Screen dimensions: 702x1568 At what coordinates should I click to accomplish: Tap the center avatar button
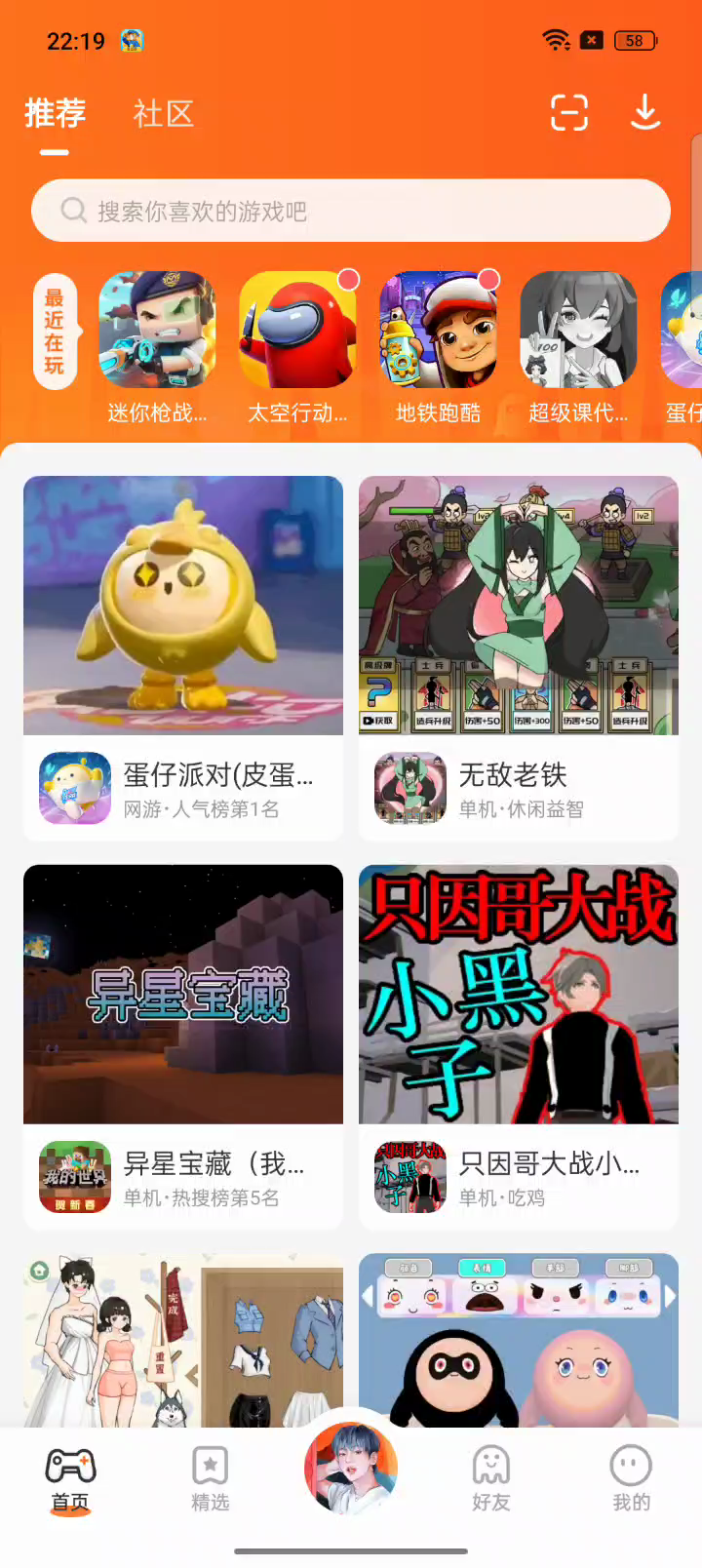click(351, 1467)
